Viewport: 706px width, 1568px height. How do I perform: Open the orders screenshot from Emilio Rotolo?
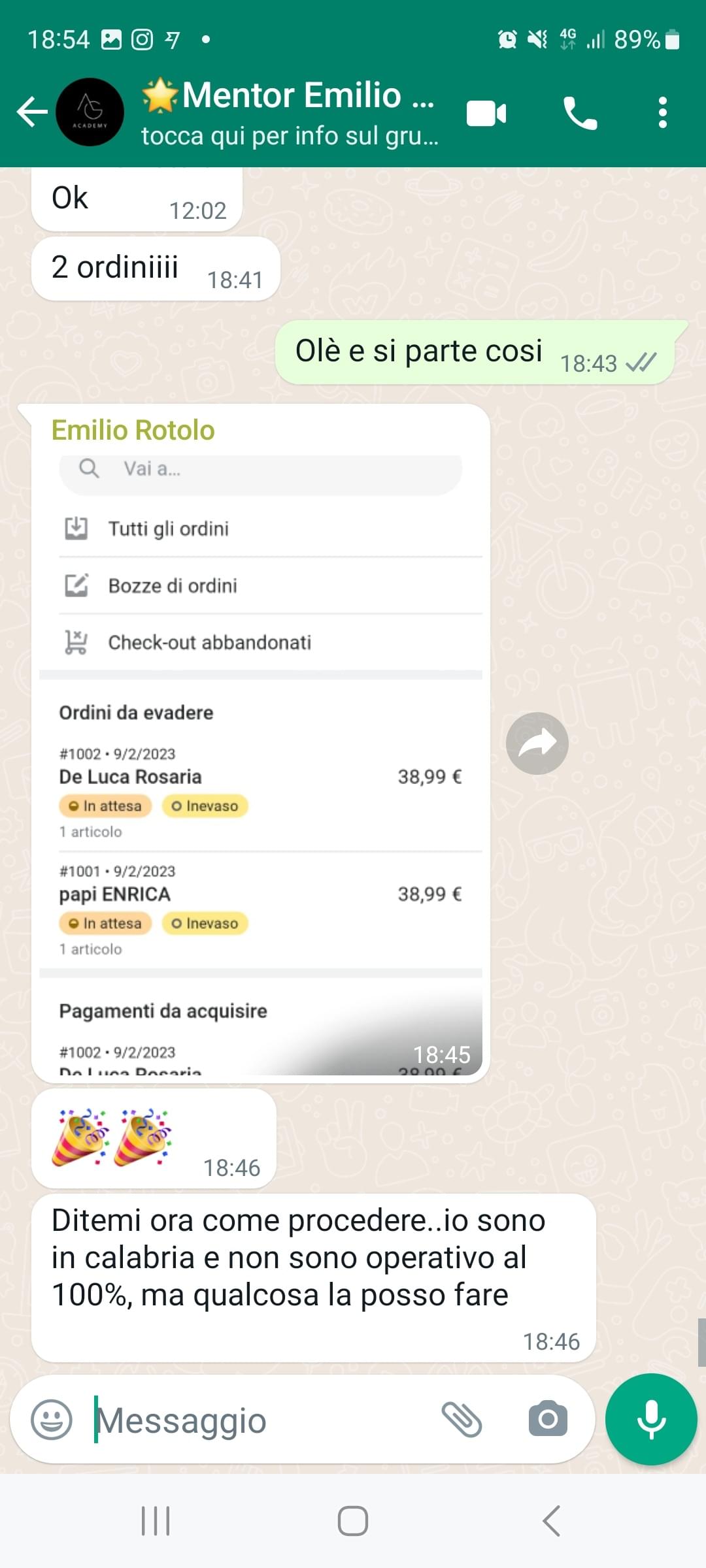click(x=261, y=764)
